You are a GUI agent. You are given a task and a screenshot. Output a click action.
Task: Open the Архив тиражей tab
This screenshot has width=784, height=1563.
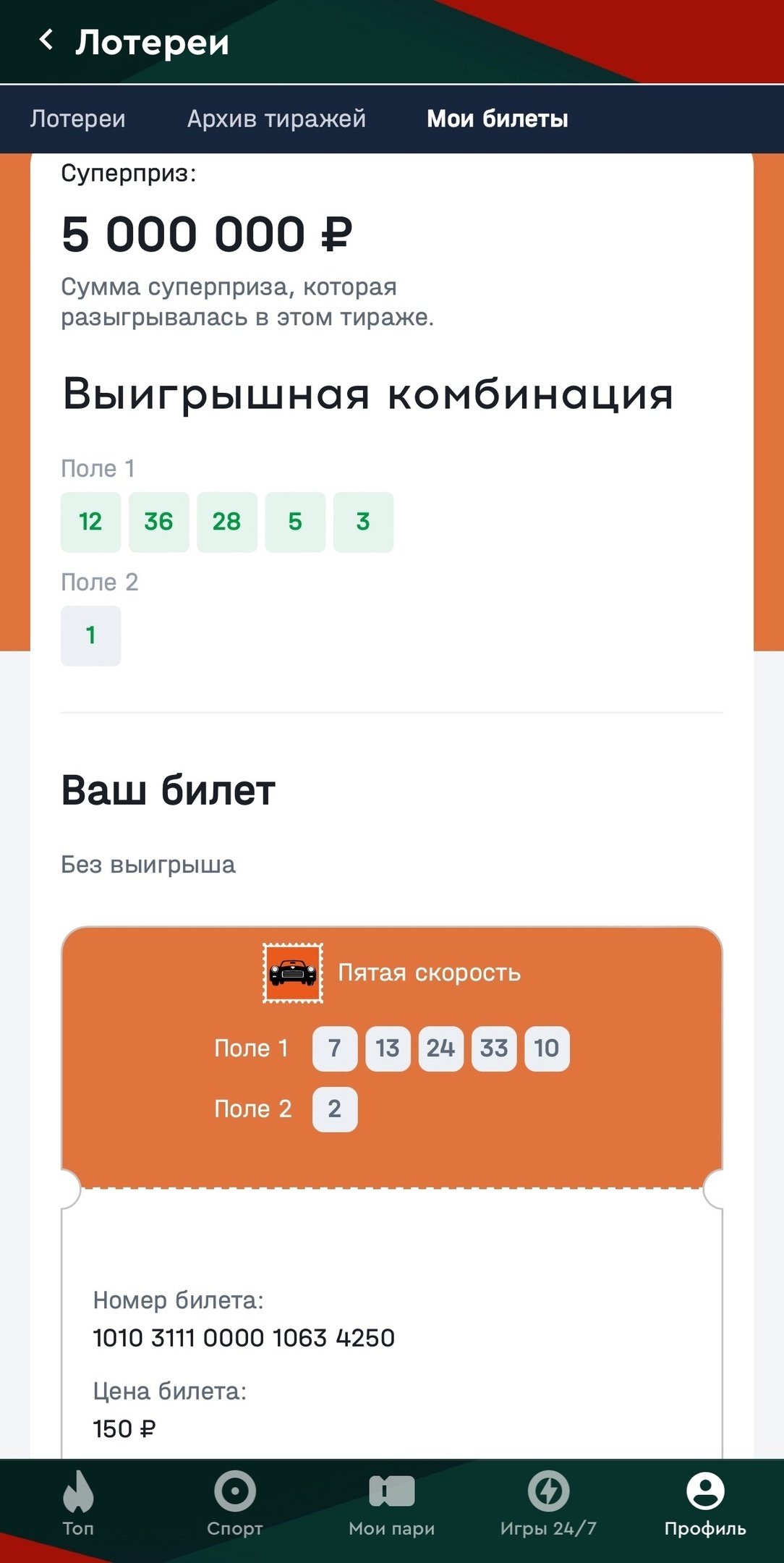pyautogui.click(x=276, y=119)
